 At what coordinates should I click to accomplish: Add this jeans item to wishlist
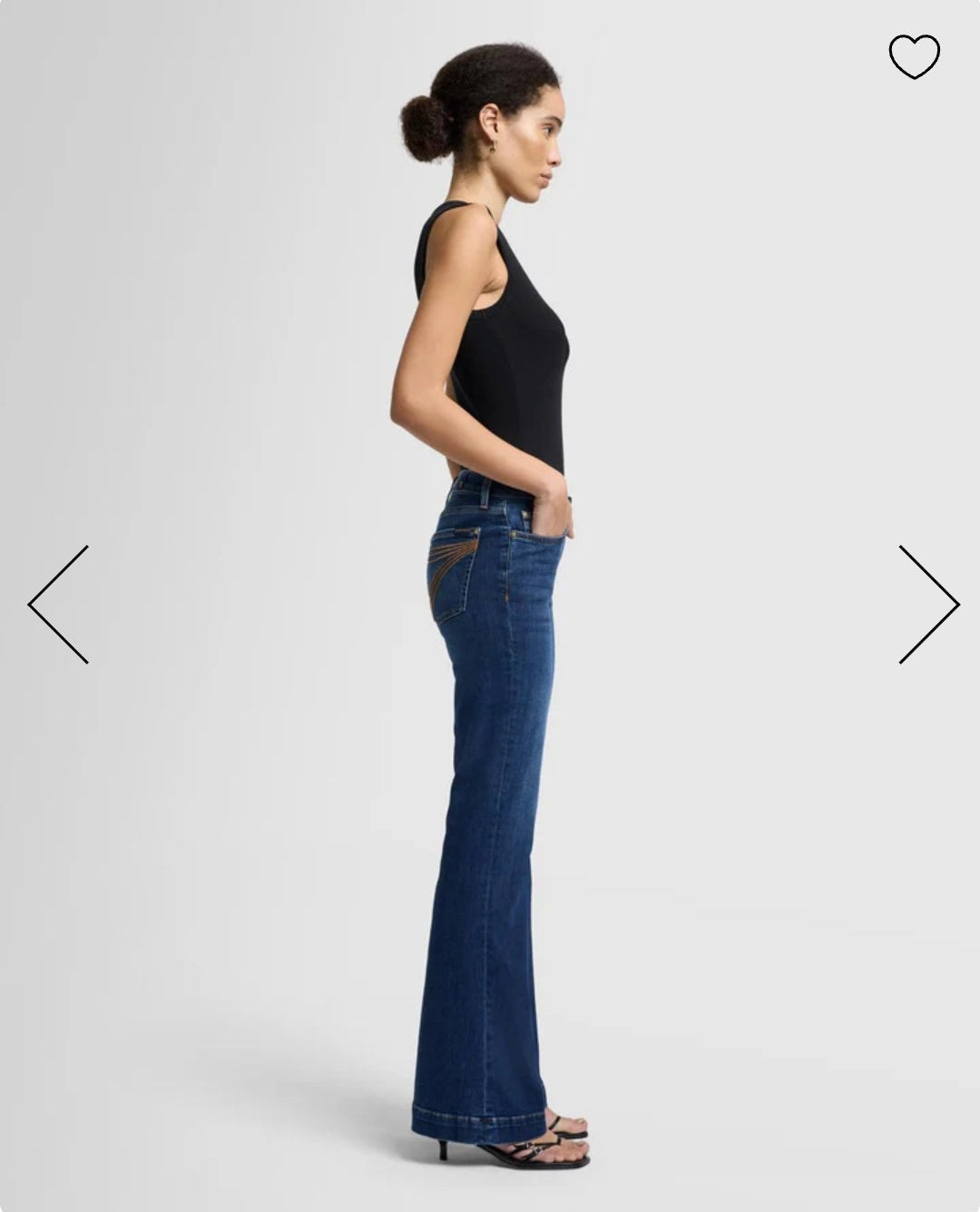pyautogui.click(x=914, y=56)
